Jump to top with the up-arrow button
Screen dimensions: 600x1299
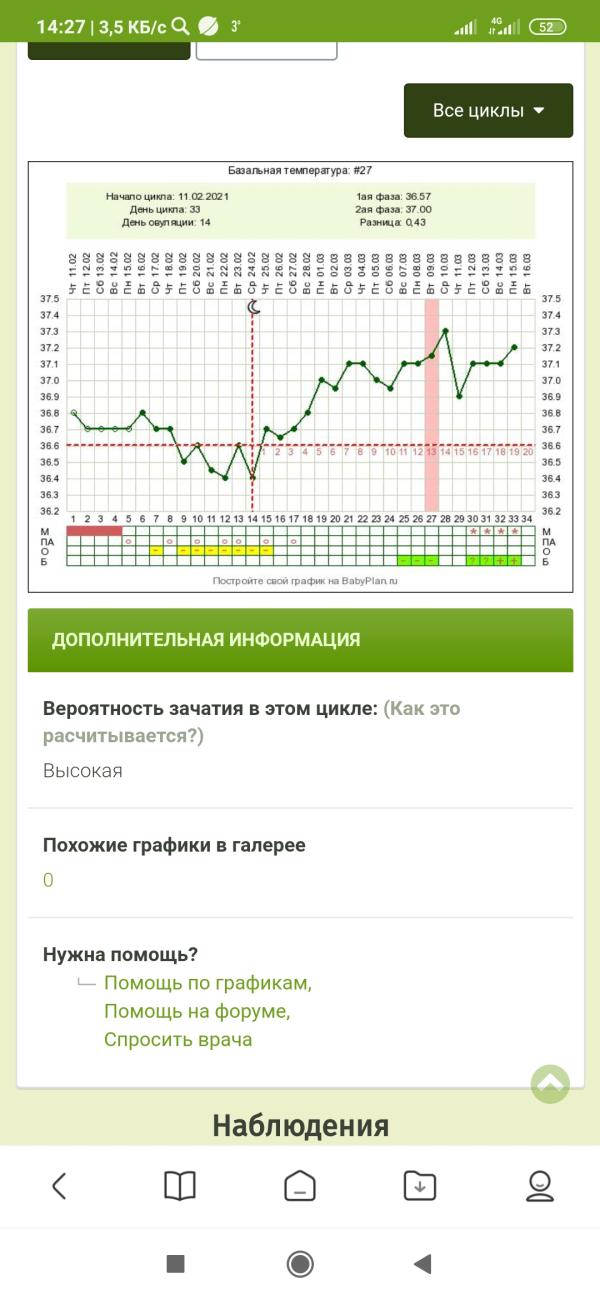click(x=550, y=1084)
